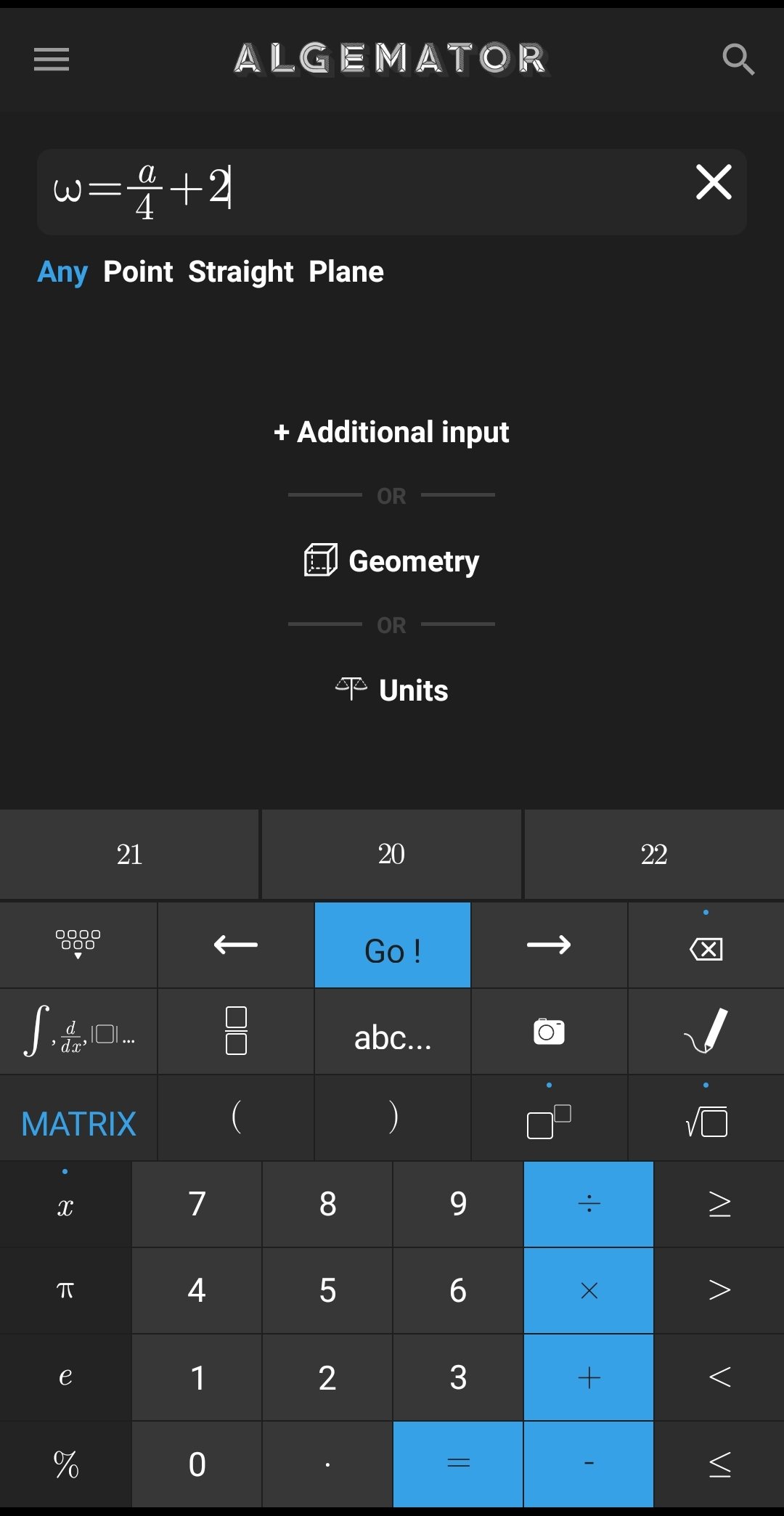Add an Additional input

click(391, 432)
